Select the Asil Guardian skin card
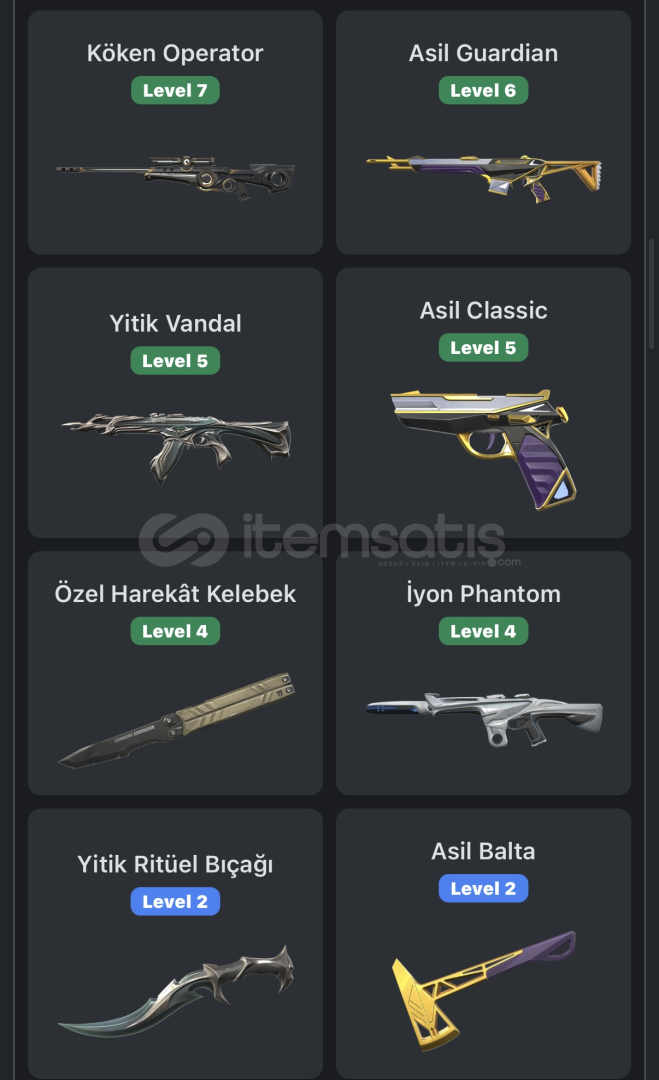 click(x=483, y=132)
